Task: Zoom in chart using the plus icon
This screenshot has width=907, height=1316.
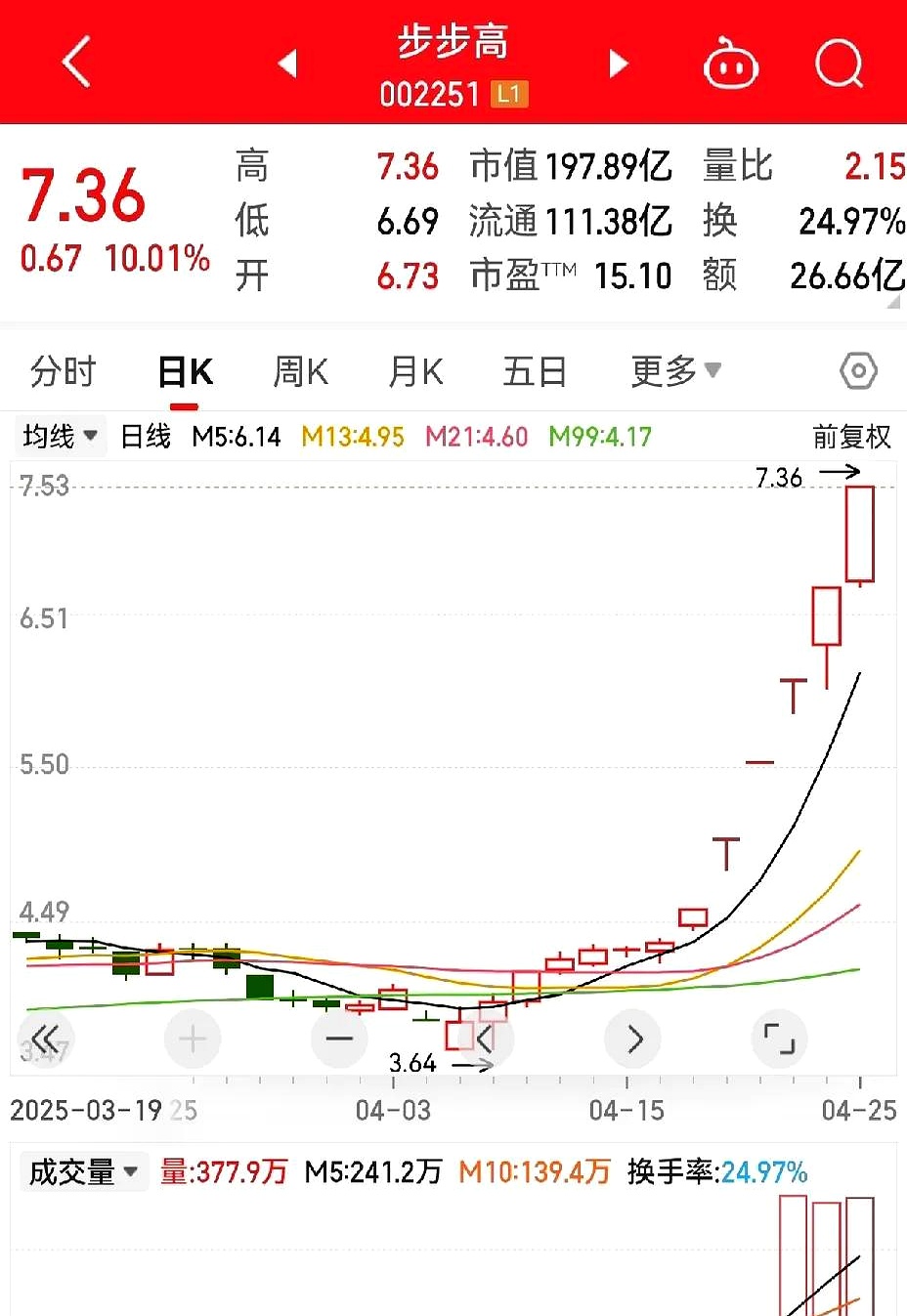Action: click(193, 1039)
